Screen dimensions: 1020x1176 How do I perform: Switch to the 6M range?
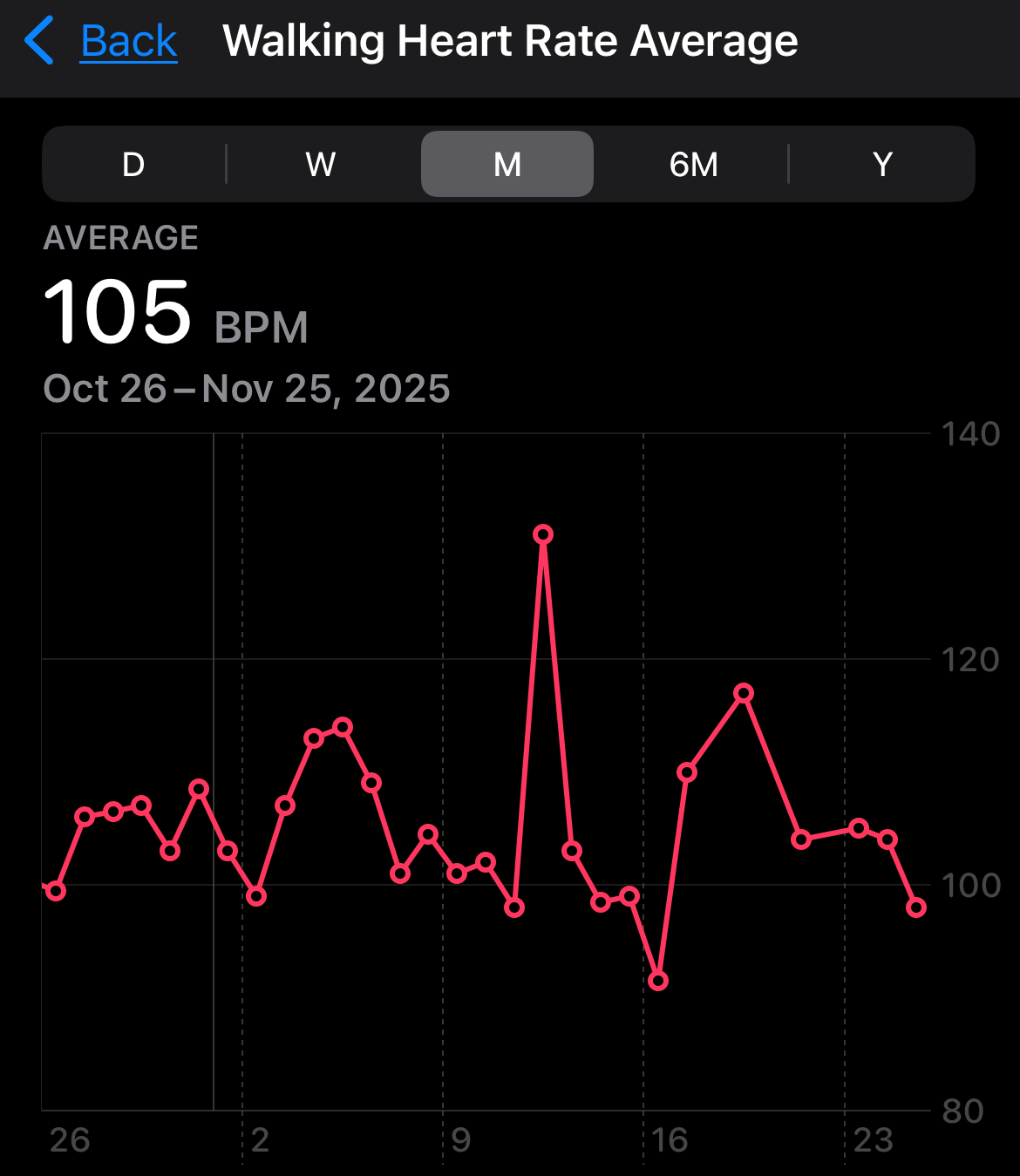tap(694, 165)
